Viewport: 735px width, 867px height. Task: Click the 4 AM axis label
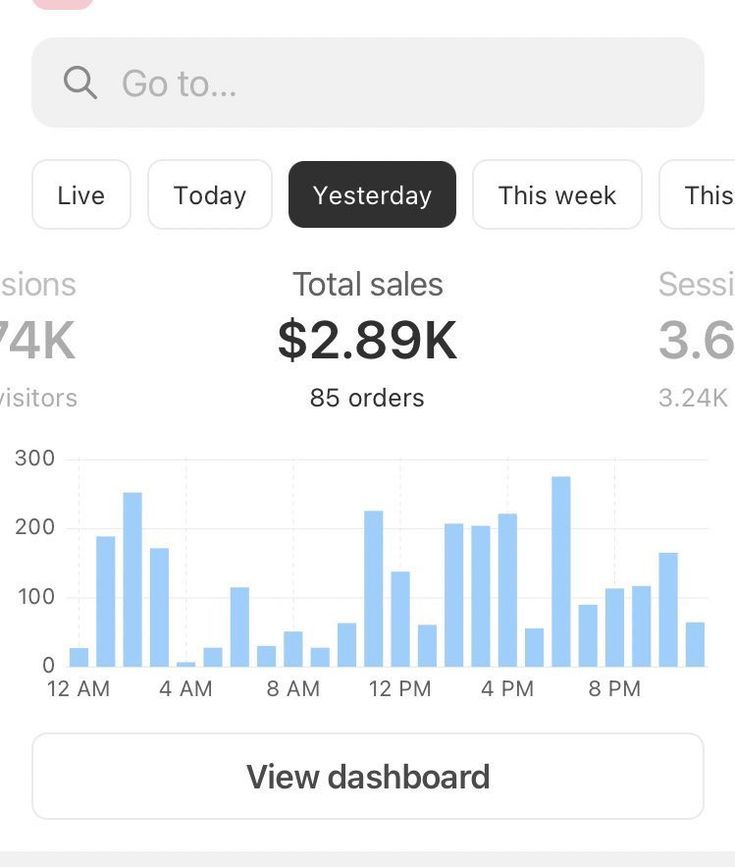185,688
